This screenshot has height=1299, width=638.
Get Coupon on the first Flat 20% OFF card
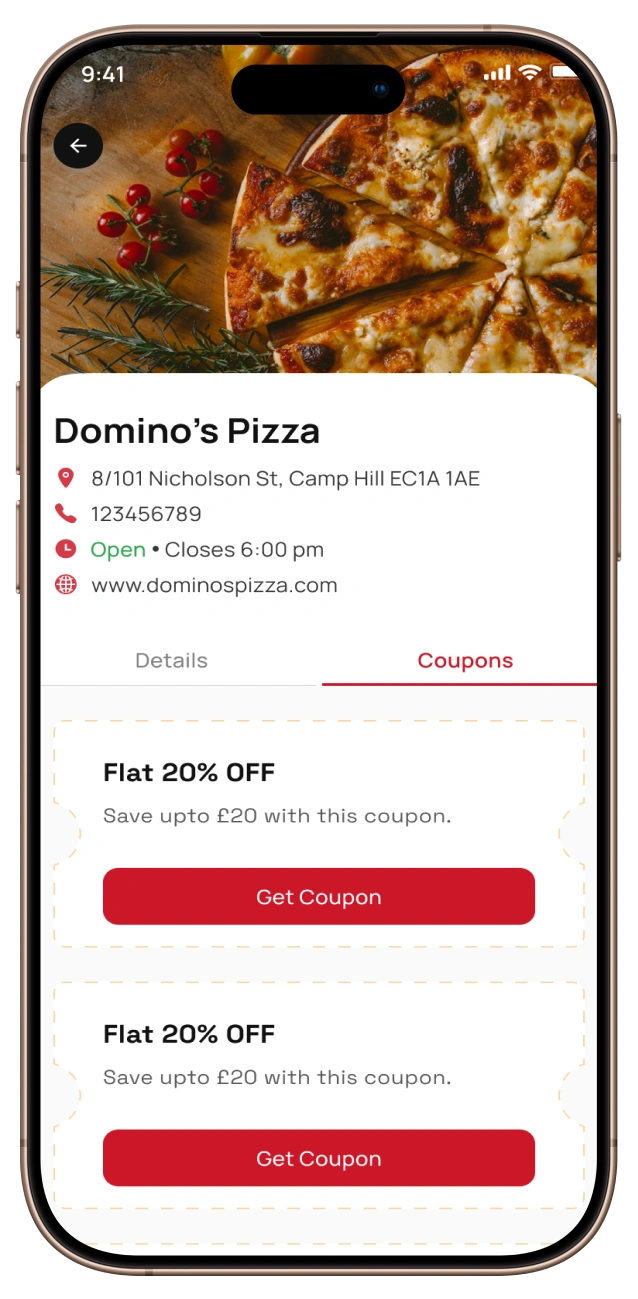click(x=318, y=896)
